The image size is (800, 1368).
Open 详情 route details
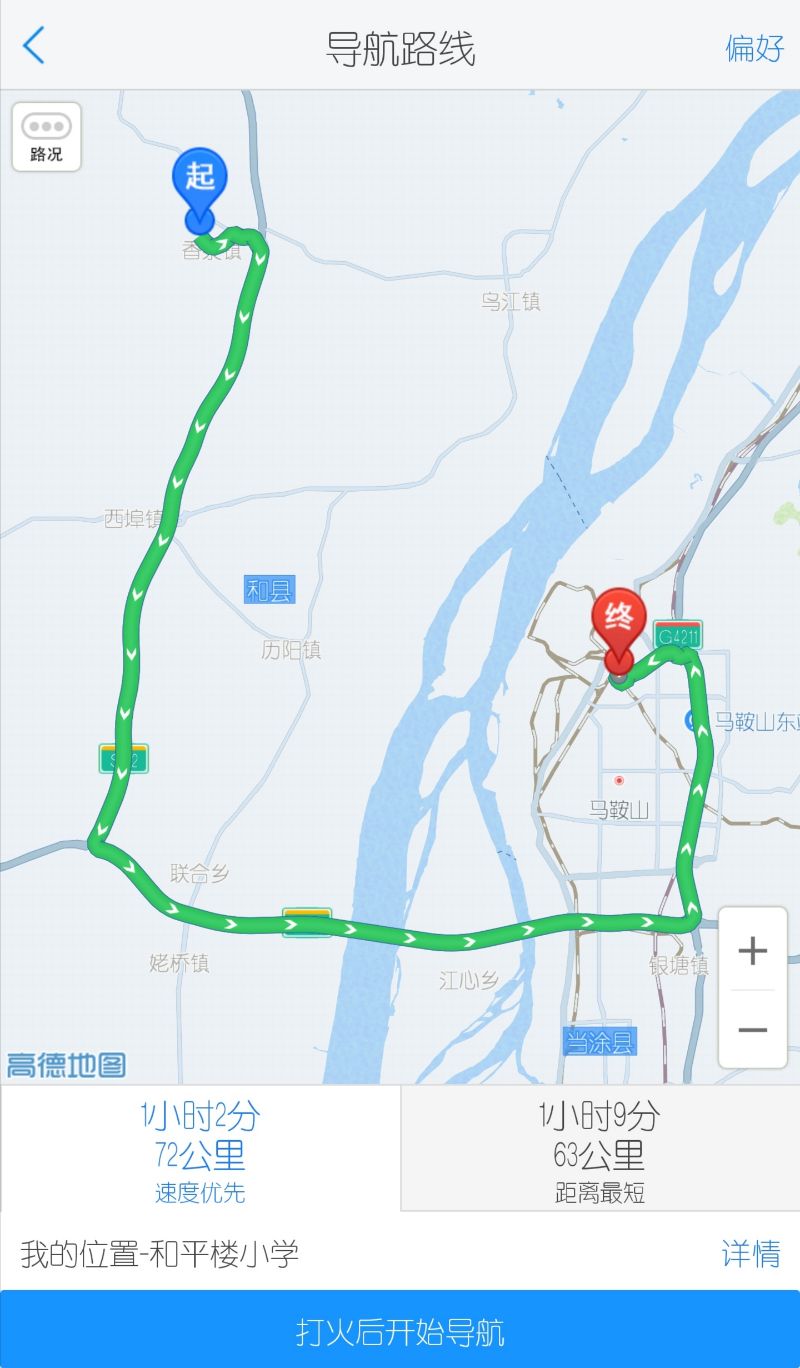click(751, 1253)
